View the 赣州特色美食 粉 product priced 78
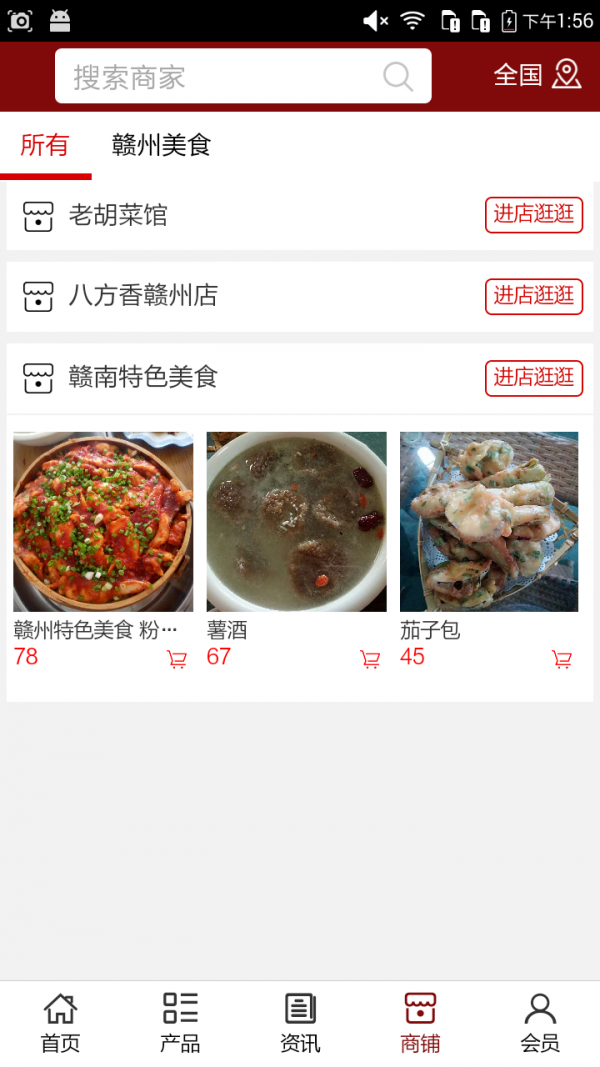 pos(103,522)
